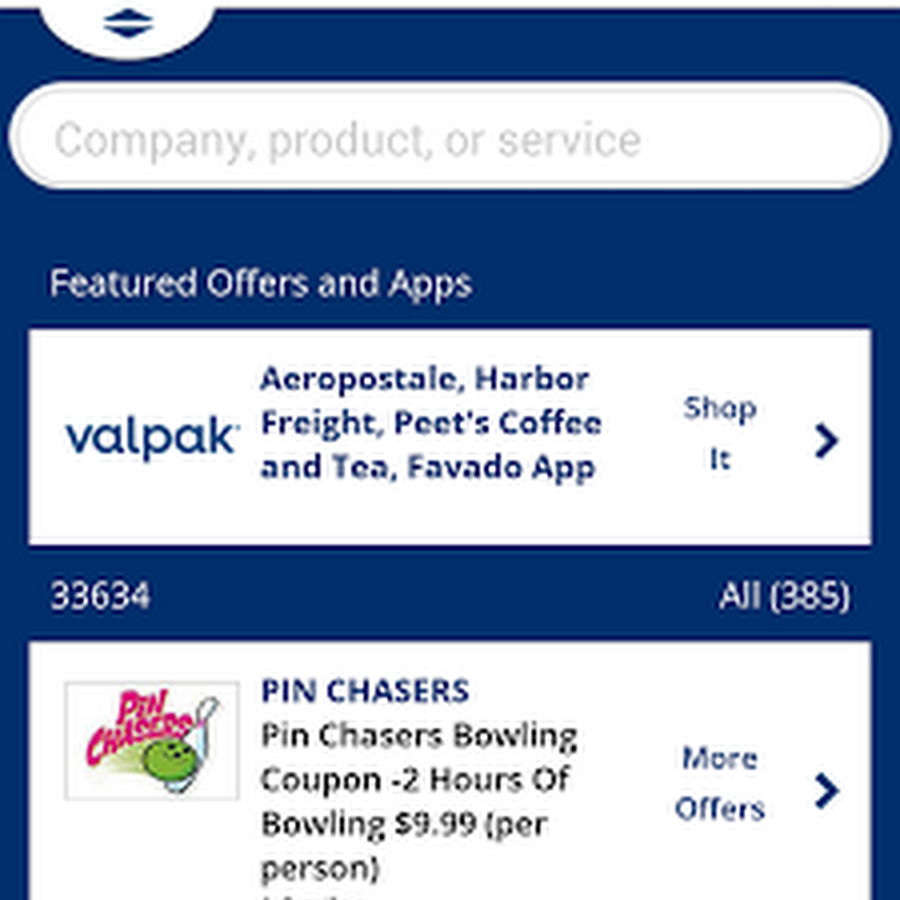Tap the company, product, or service search box

point(448,138)
